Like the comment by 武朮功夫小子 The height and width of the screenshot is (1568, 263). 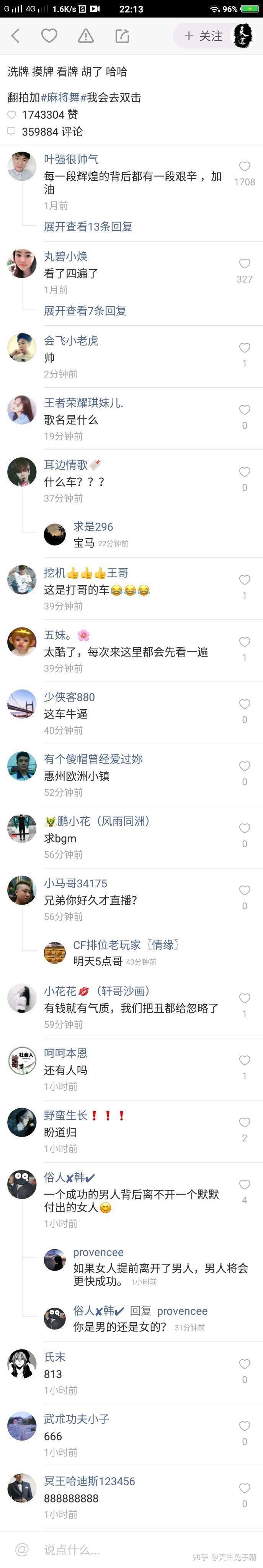pyautogui.click(x=244, y=1426)
